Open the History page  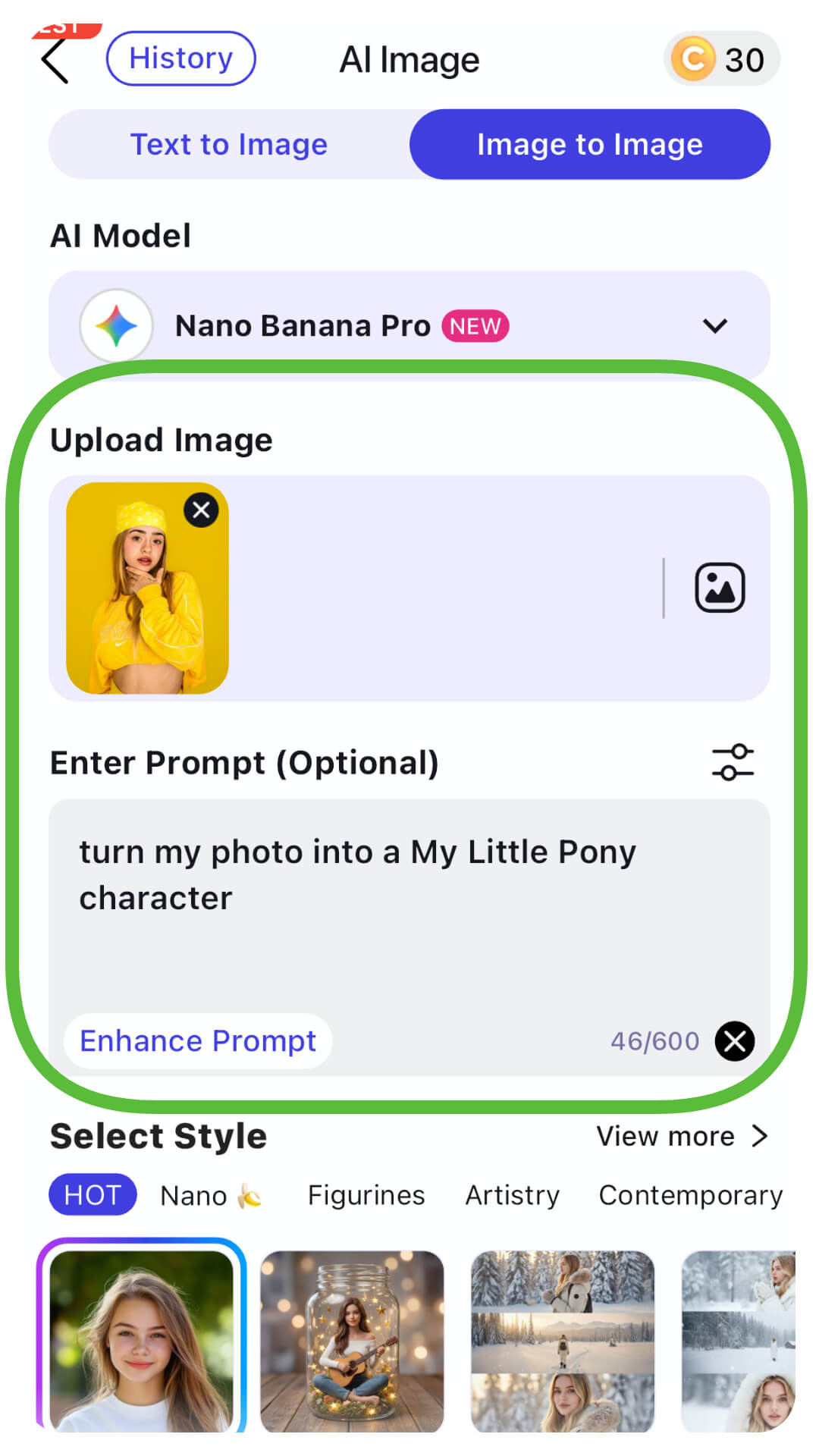(x=180, y=58)
